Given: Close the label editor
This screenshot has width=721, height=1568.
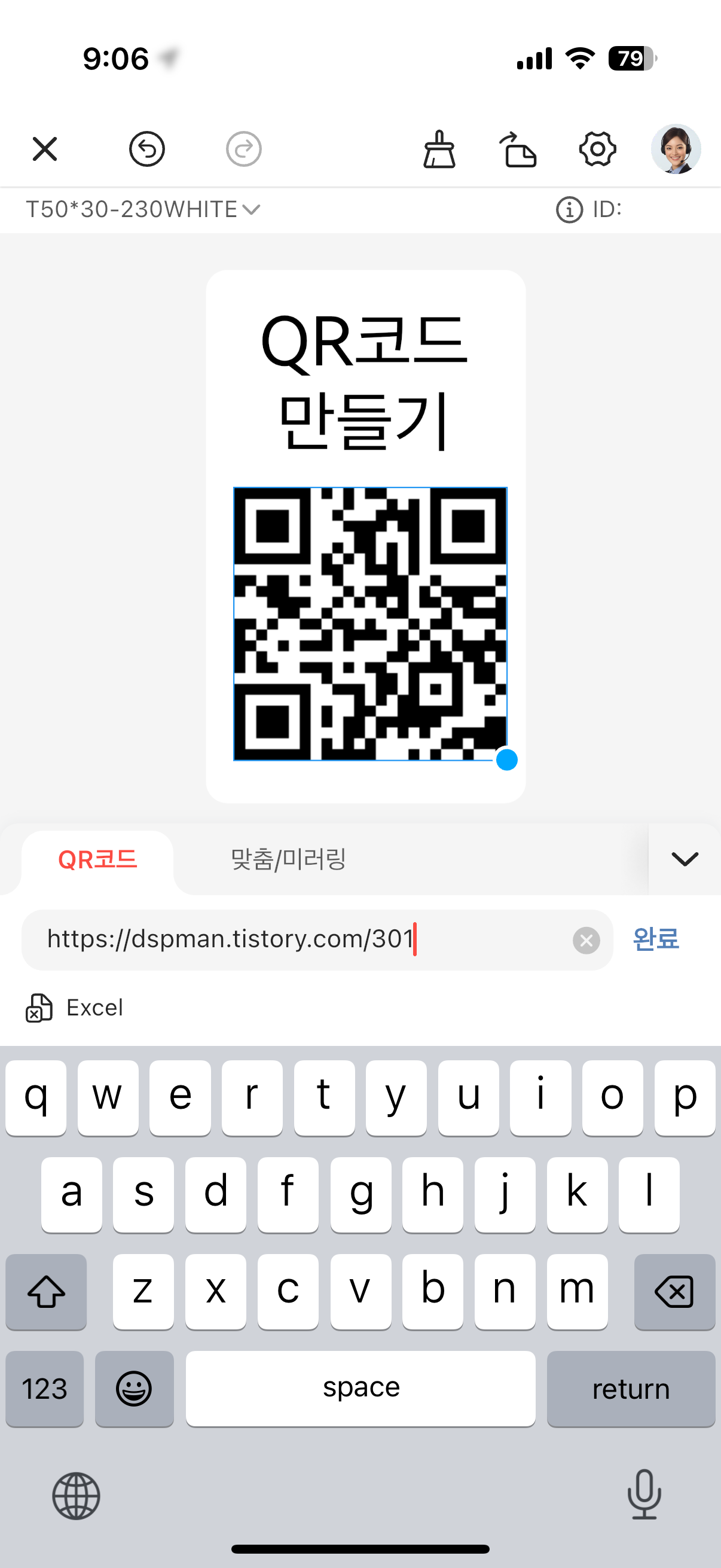Looking at the screenshot, I should point(44,149).
